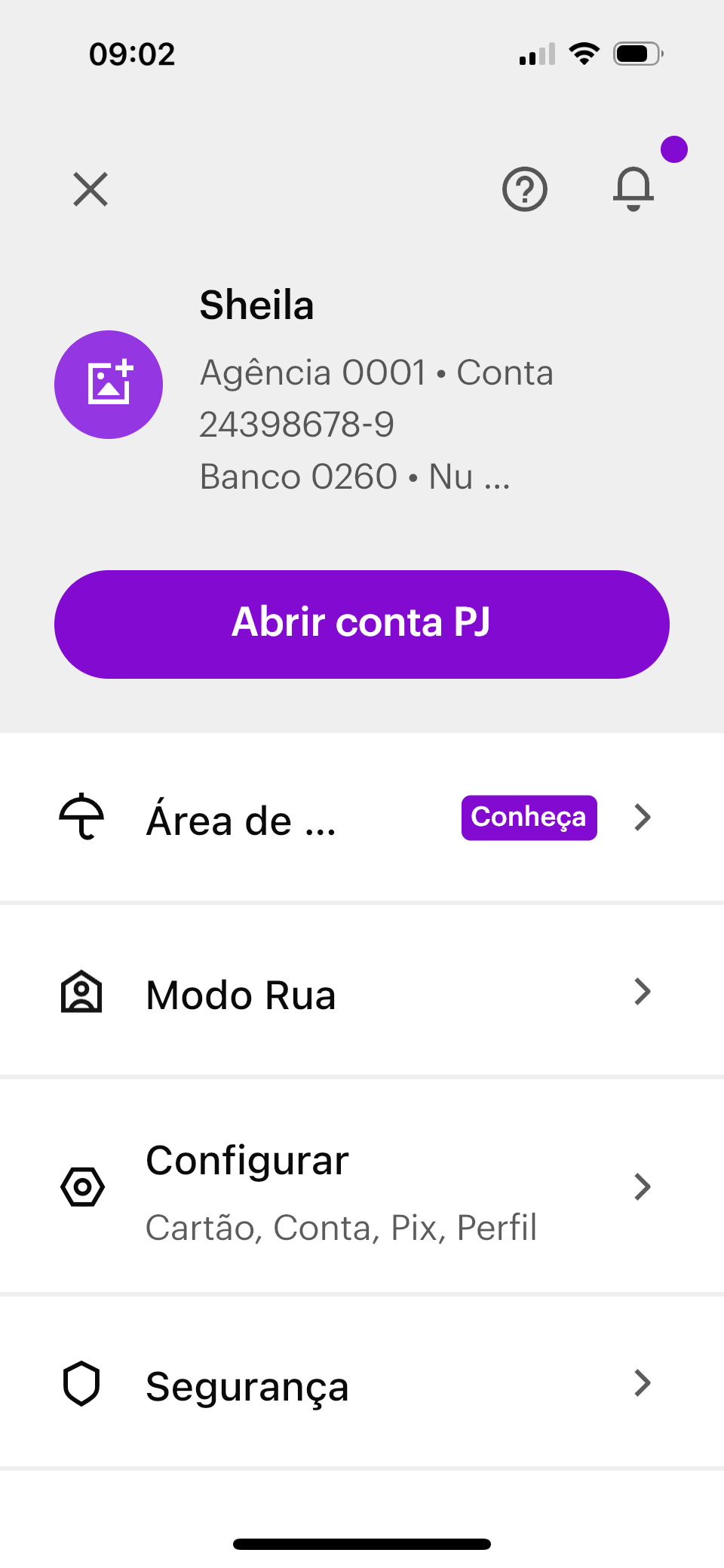Open the Segurança section

click(362, 1384)
